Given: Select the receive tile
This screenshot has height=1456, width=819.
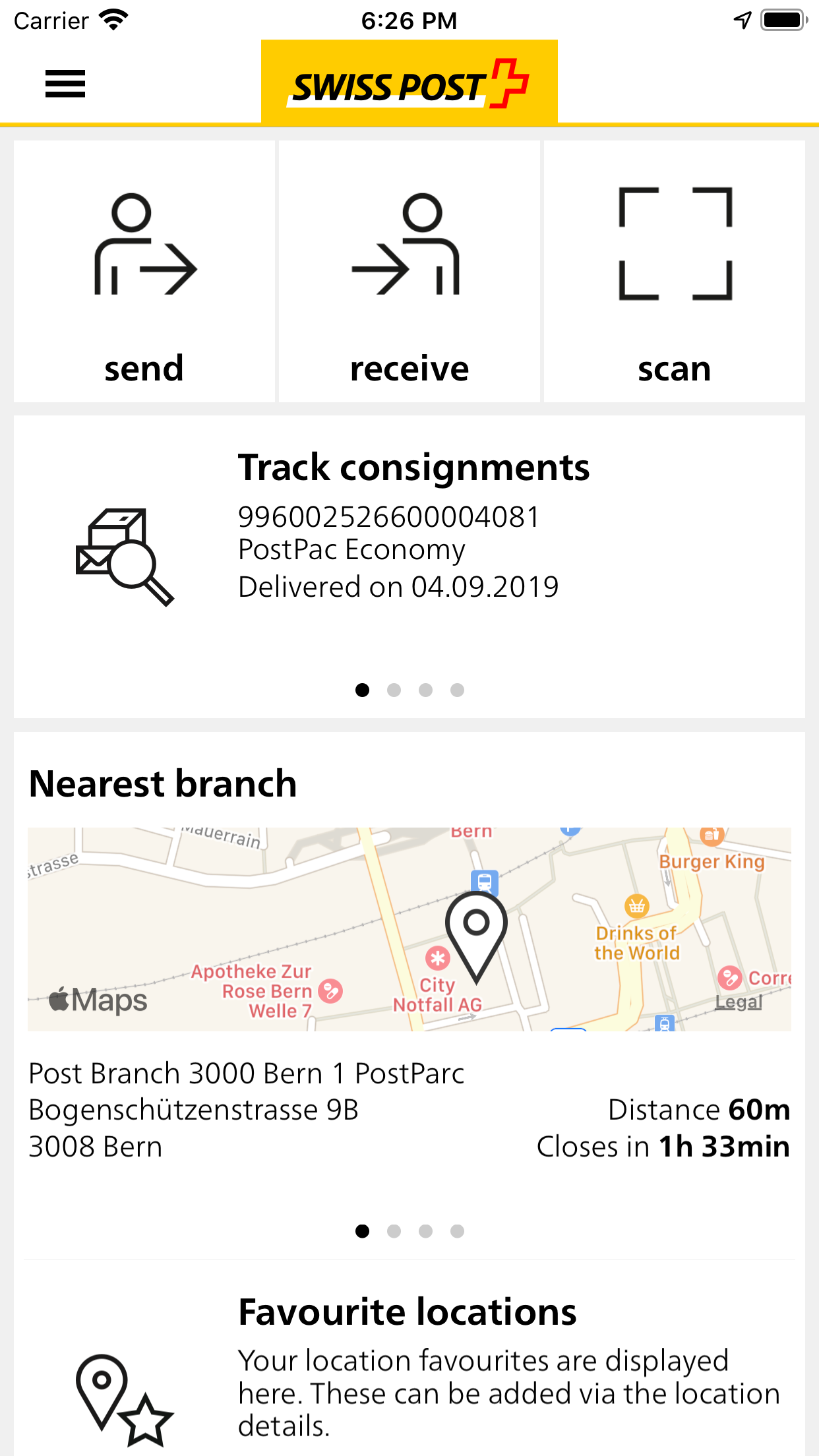Looking at the screenshot, I should click(409, 271).
